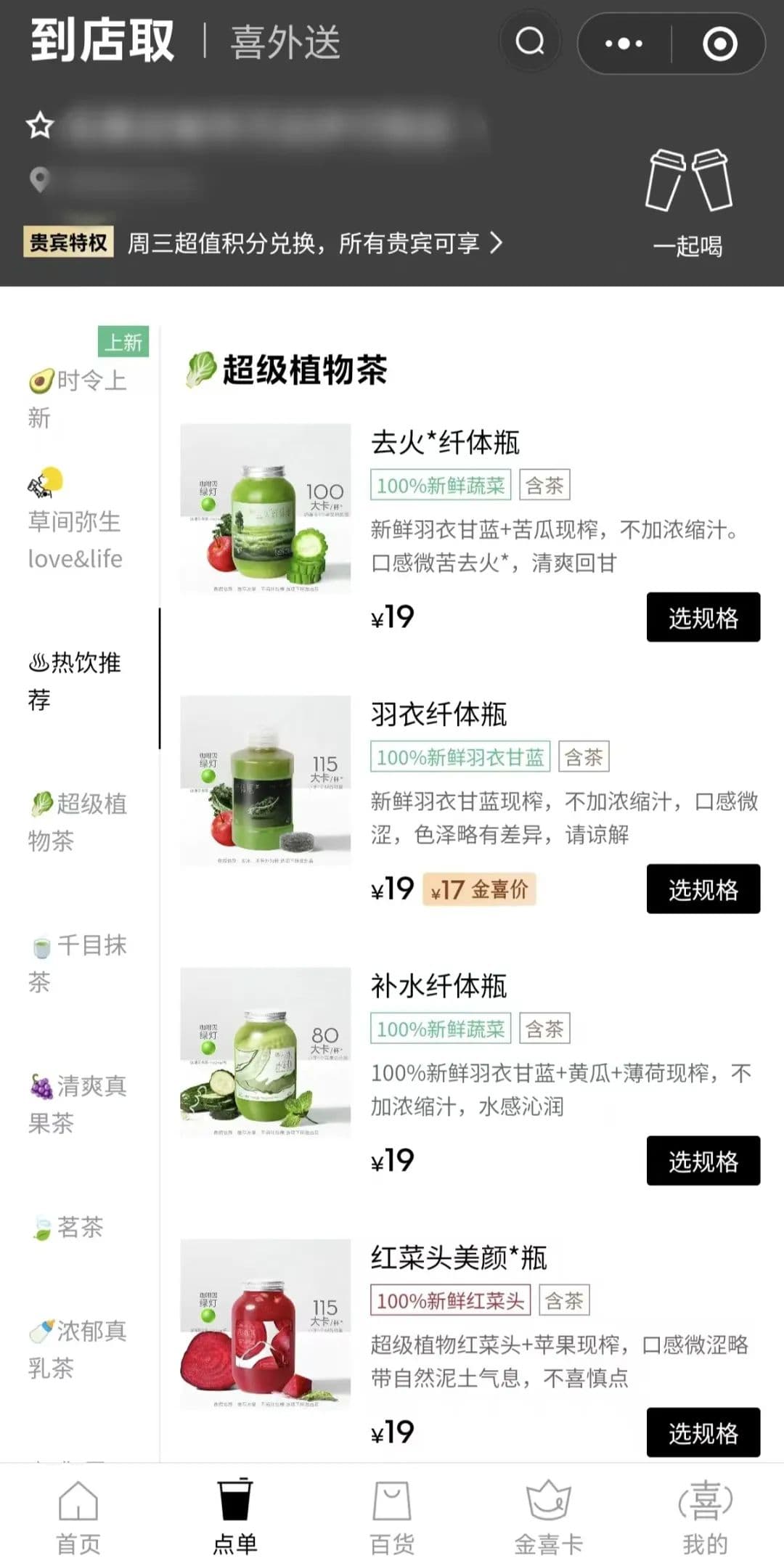Go to 千目抹茶 category

click(x=78, y=963)
